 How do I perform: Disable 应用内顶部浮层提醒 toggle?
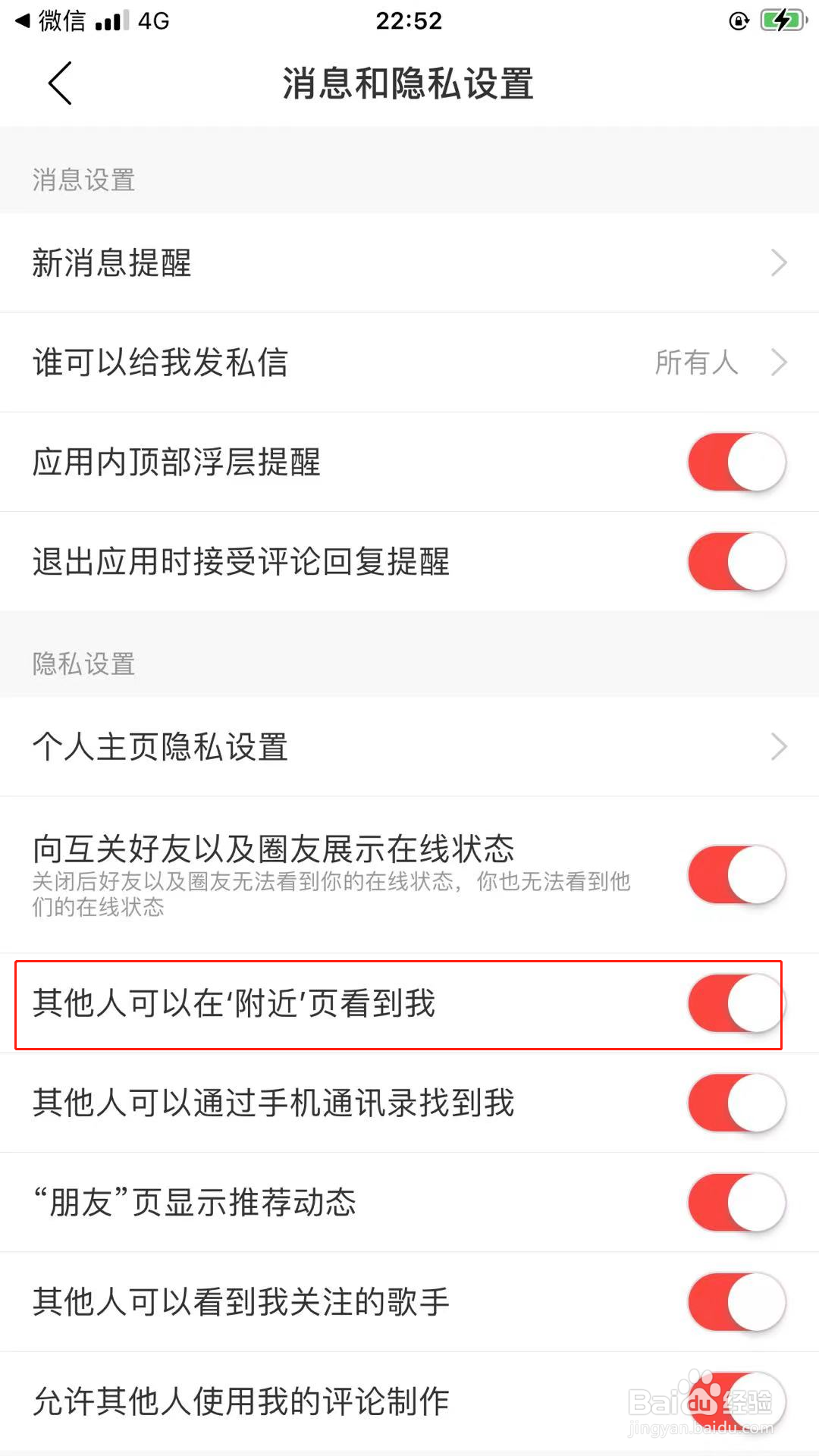(x=735, y=461)
